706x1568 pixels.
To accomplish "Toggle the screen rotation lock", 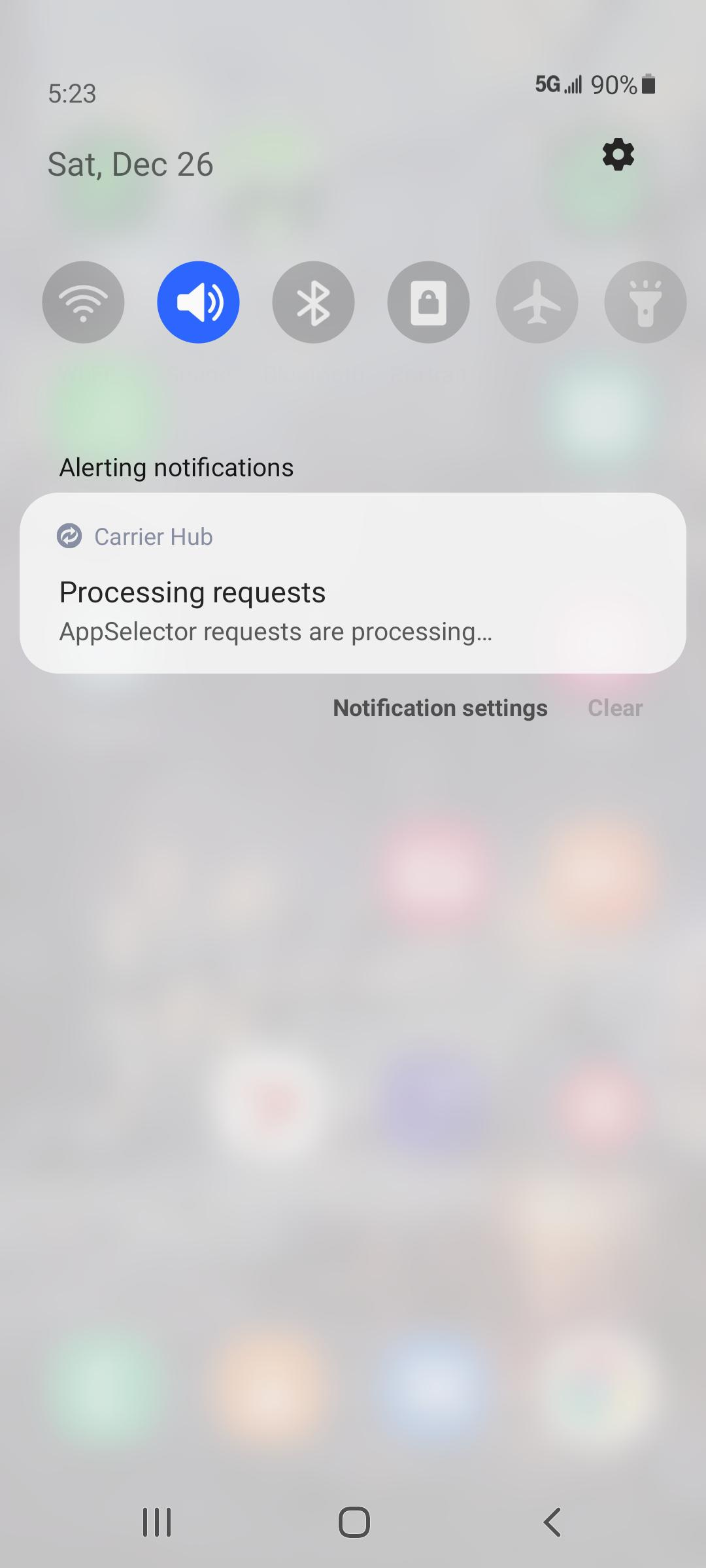I will pyautogui.click(x=428, y=302).
